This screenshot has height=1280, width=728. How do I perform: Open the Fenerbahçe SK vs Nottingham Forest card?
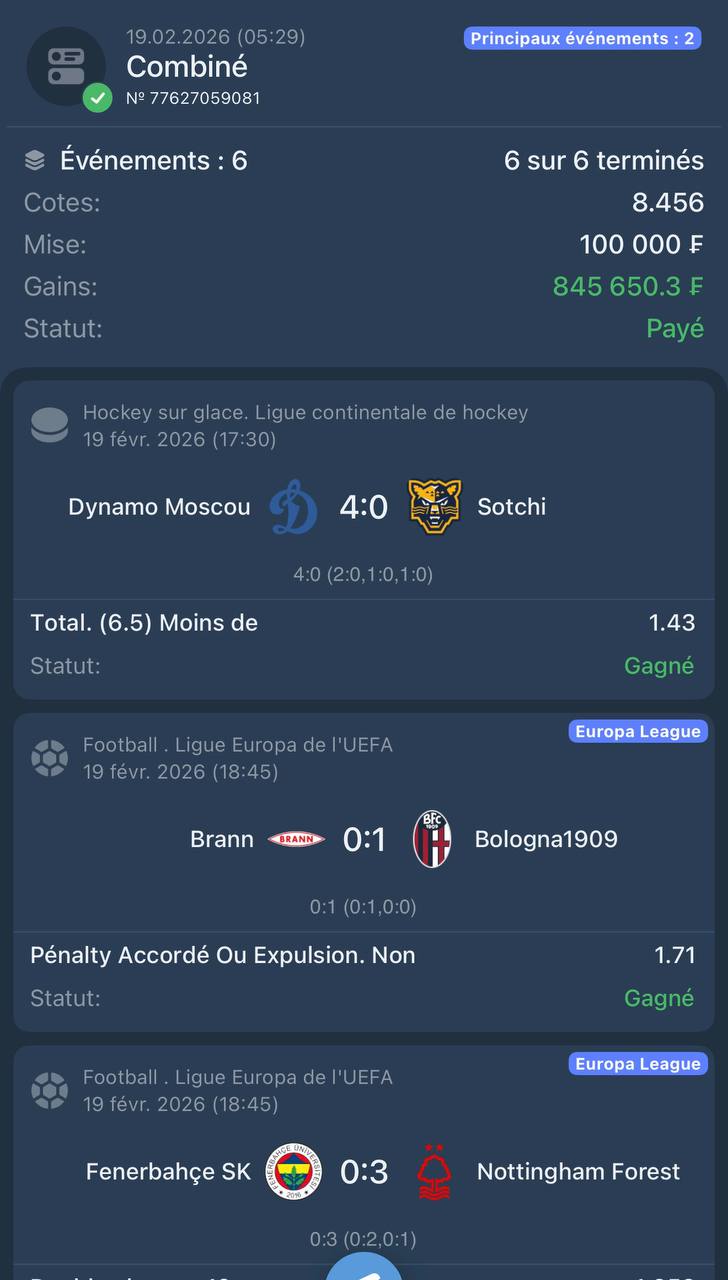coord(363,1171)
